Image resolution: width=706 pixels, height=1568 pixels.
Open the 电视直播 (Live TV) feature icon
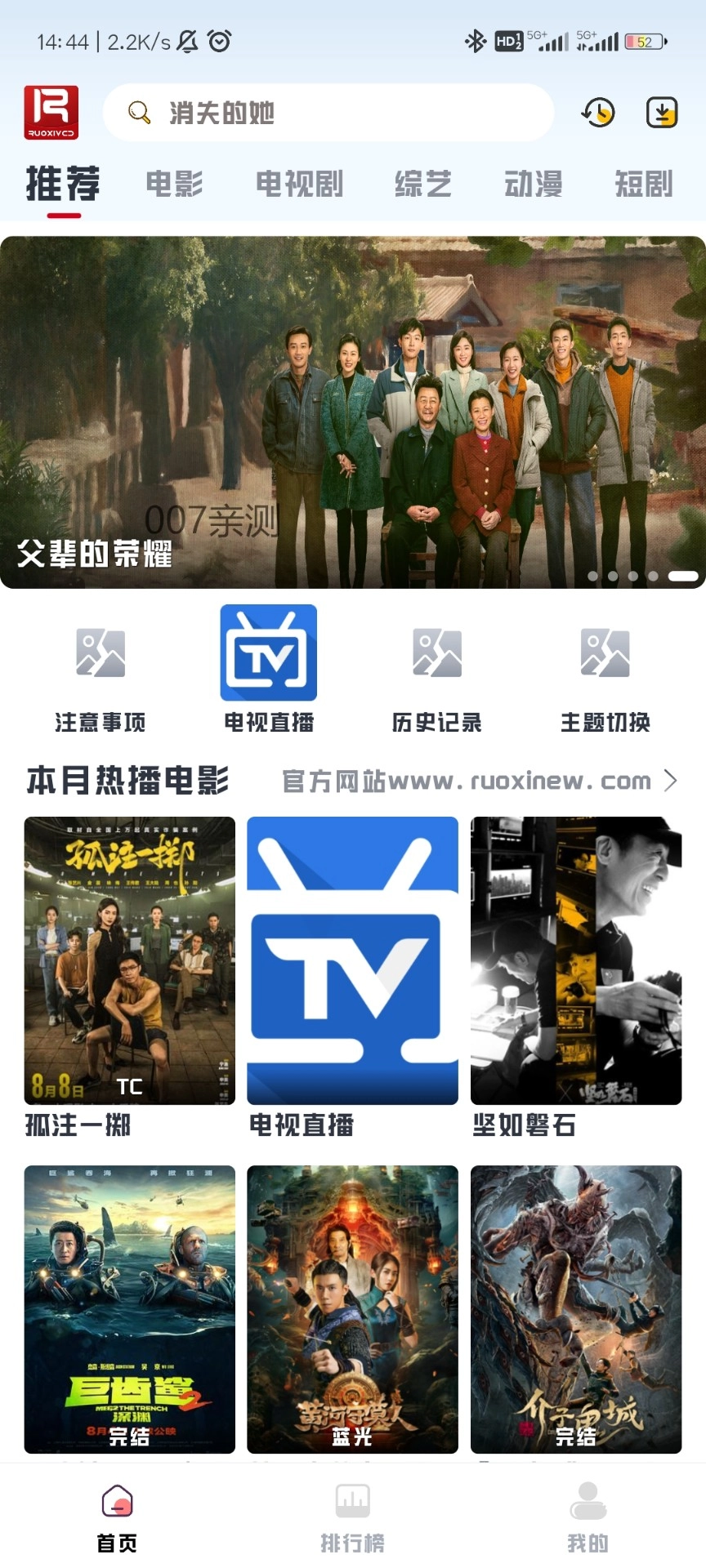click(268, 653)
